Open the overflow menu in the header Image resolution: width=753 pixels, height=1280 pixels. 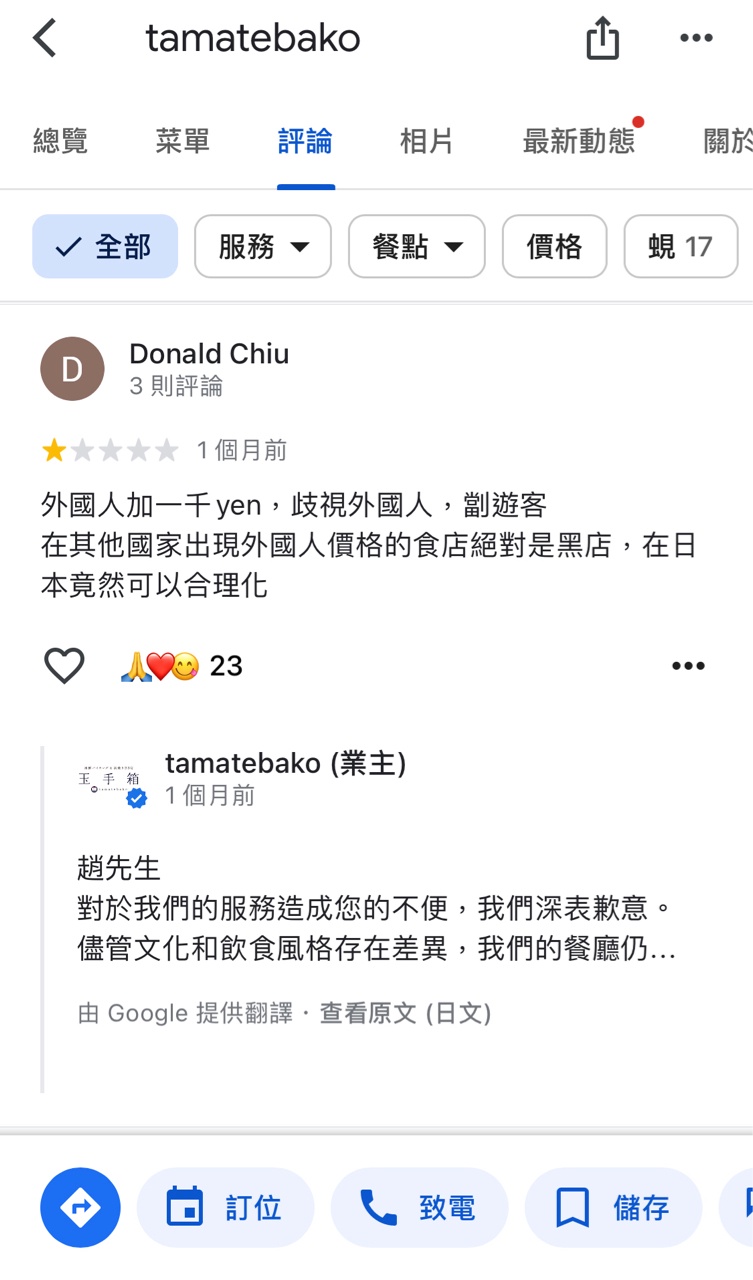[696, 39]
